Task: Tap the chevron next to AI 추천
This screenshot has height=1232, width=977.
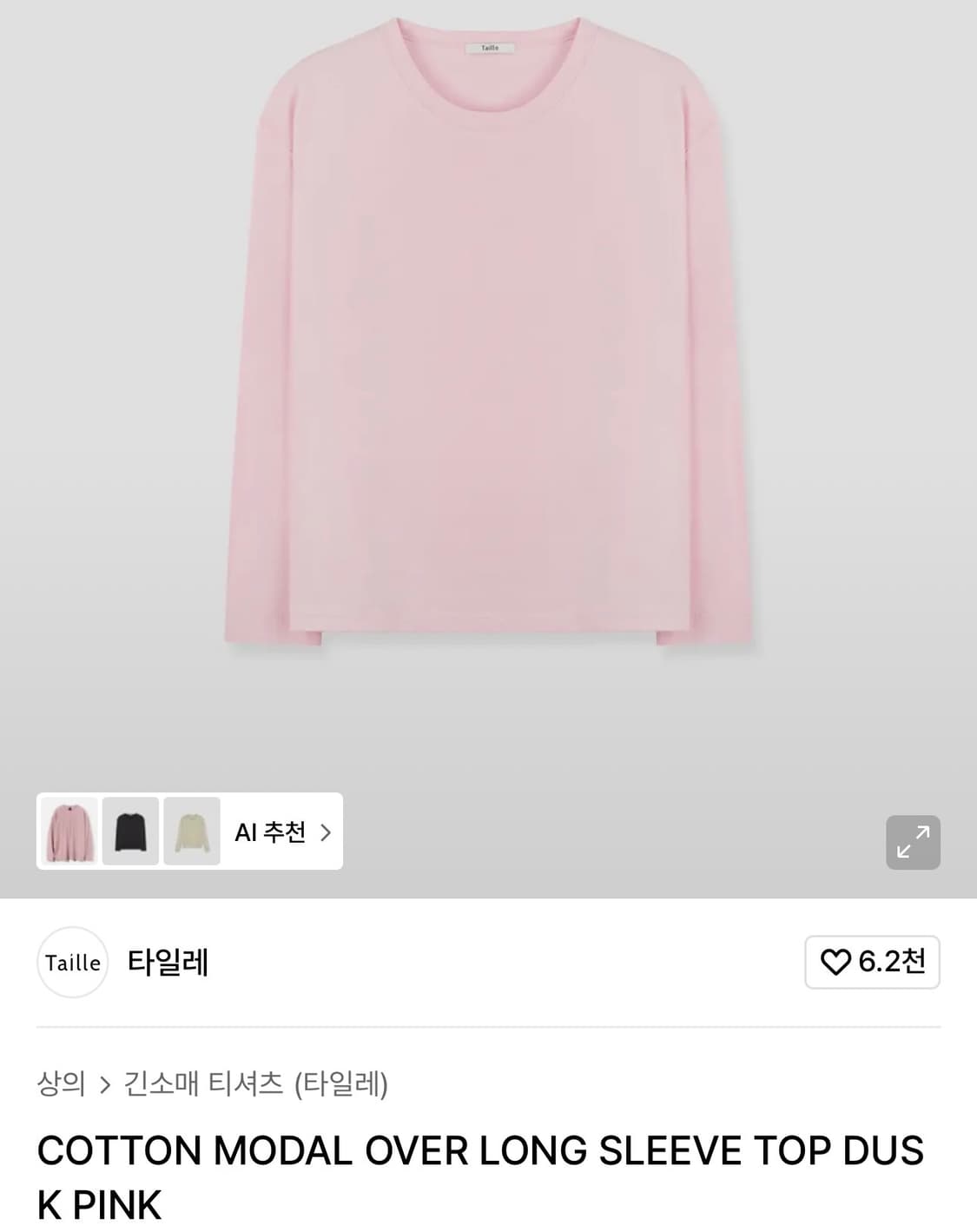Action: [327, 831]
